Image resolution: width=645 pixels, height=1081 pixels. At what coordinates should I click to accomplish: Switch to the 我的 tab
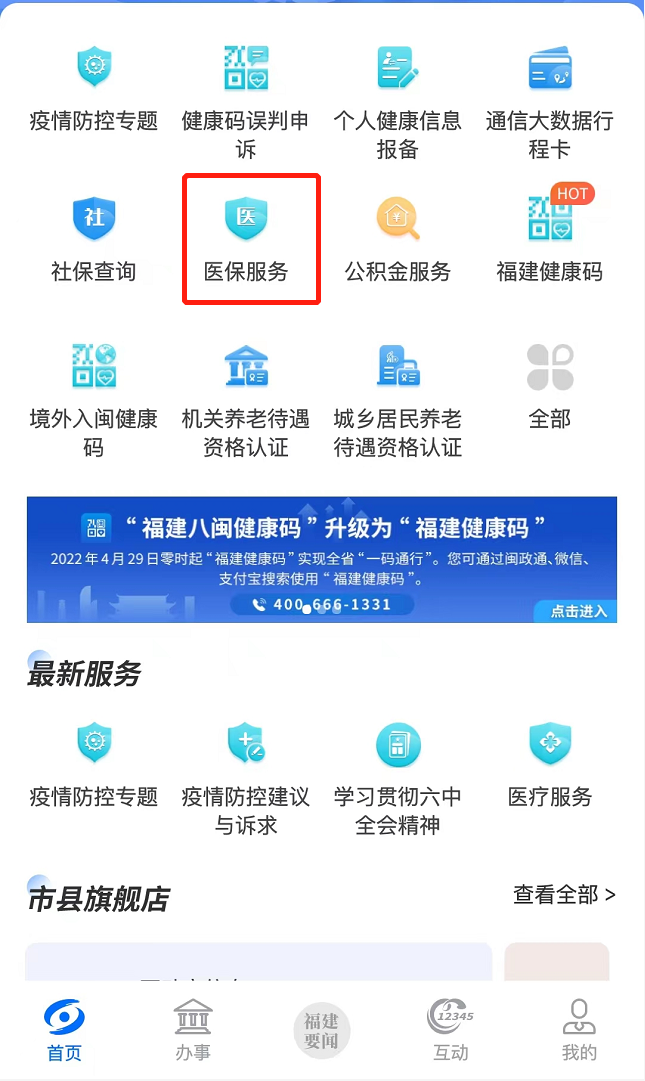click(579, 1028)
